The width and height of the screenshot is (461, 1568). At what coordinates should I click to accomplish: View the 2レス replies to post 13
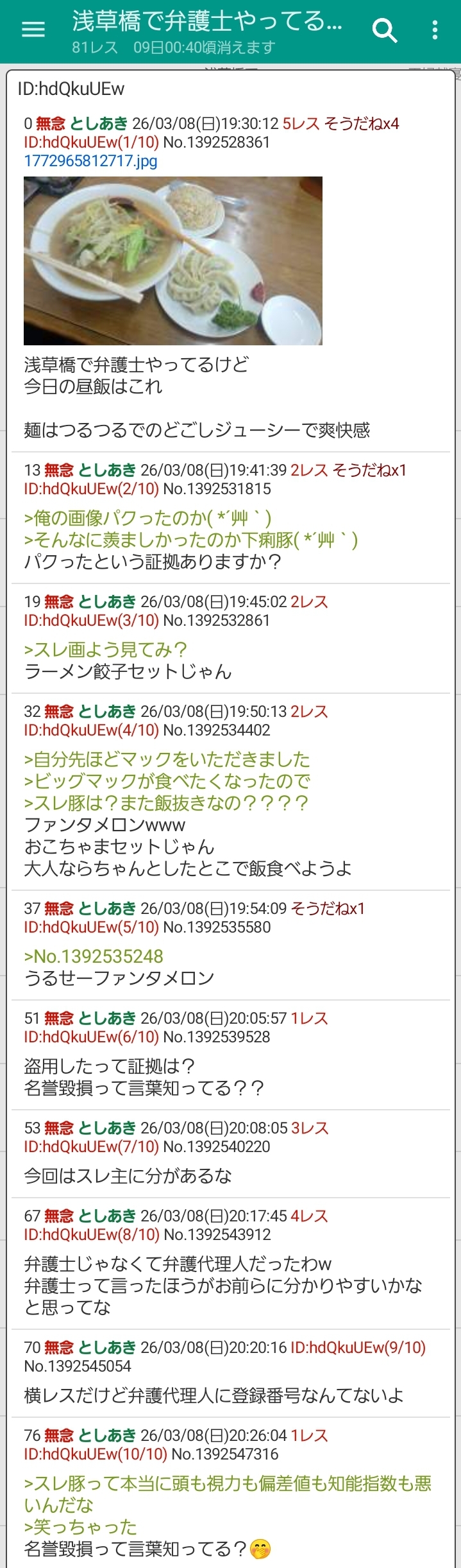pyautogui.click(x=309, y=470)
